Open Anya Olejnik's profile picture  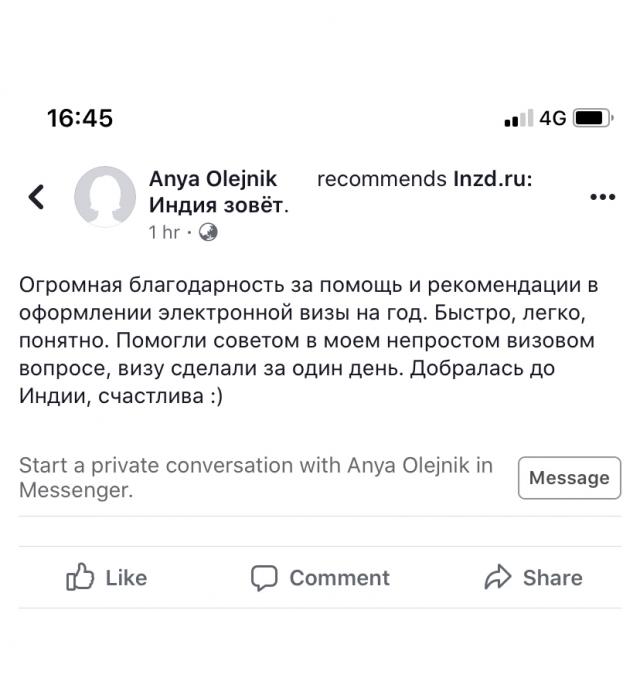(x=105, y=196)
